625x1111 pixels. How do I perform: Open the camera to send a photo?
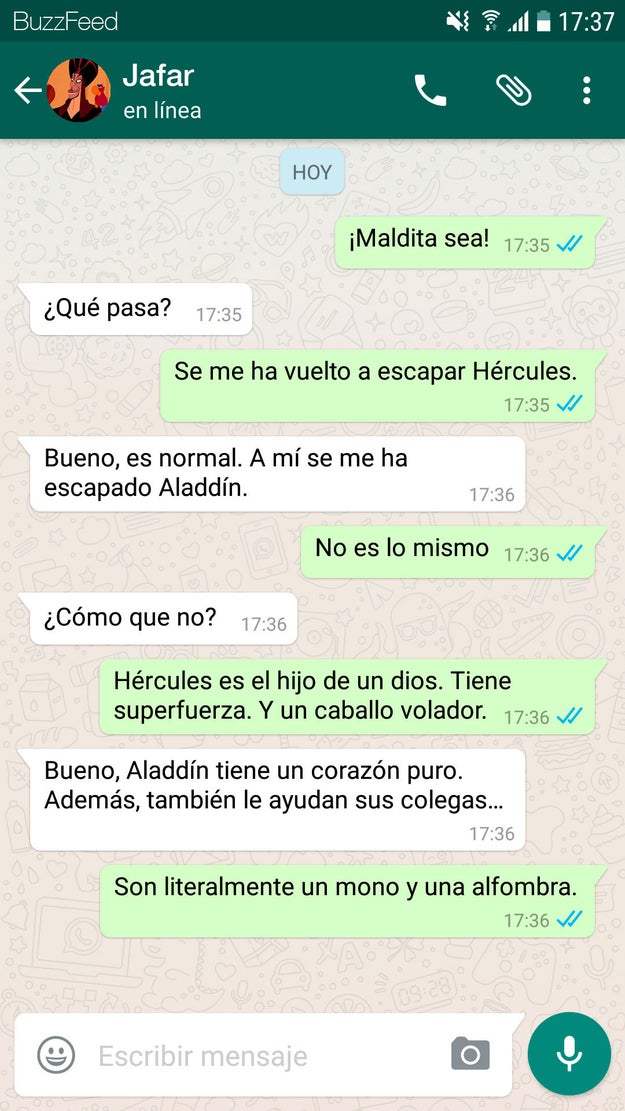pyautogui.click(x=470, y=1054)
